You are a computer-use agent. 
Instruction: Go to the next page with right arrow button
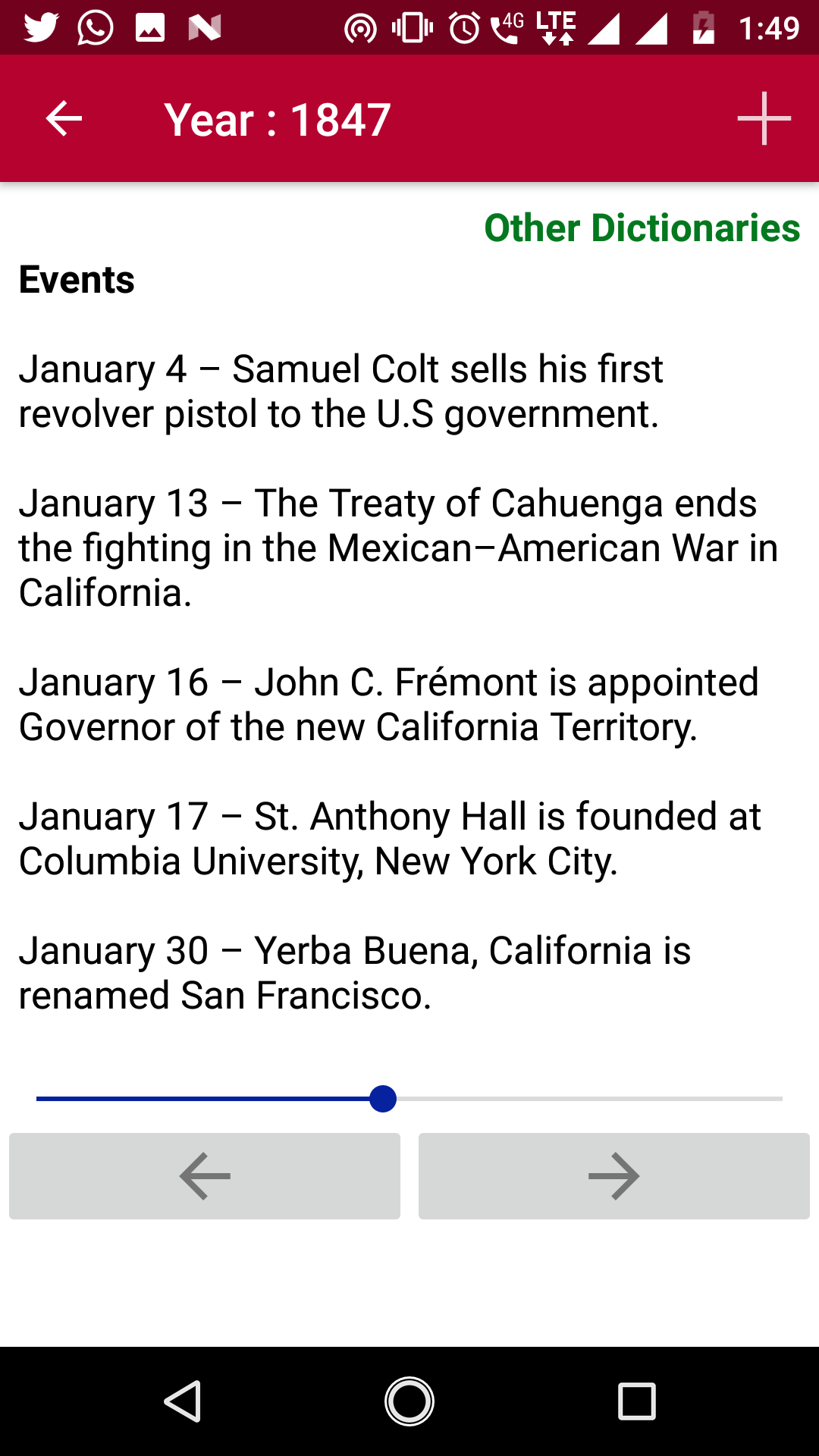coord(614,1176)
